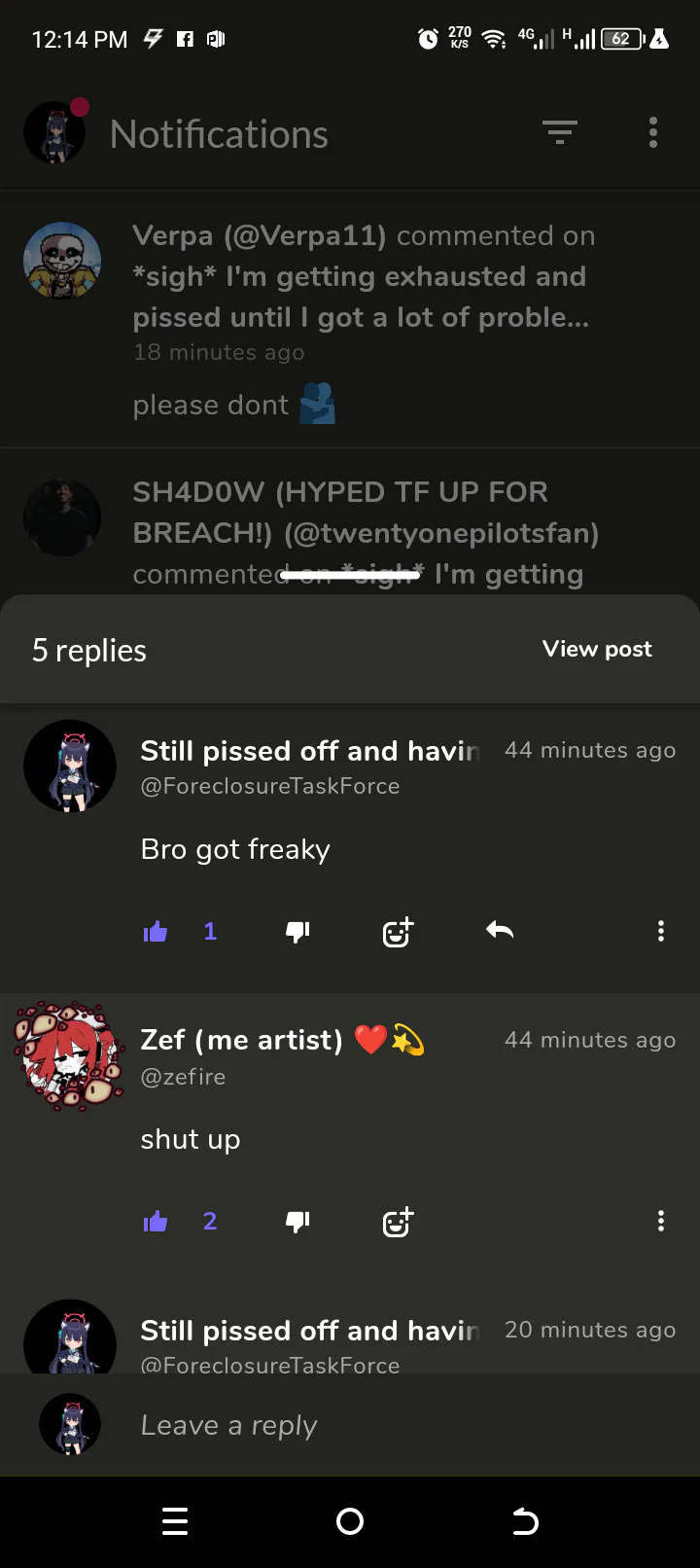This screenshot has height=1568, width=700.
Task: Open more options on Zef's reply
Action: (x=661, y=1221)
